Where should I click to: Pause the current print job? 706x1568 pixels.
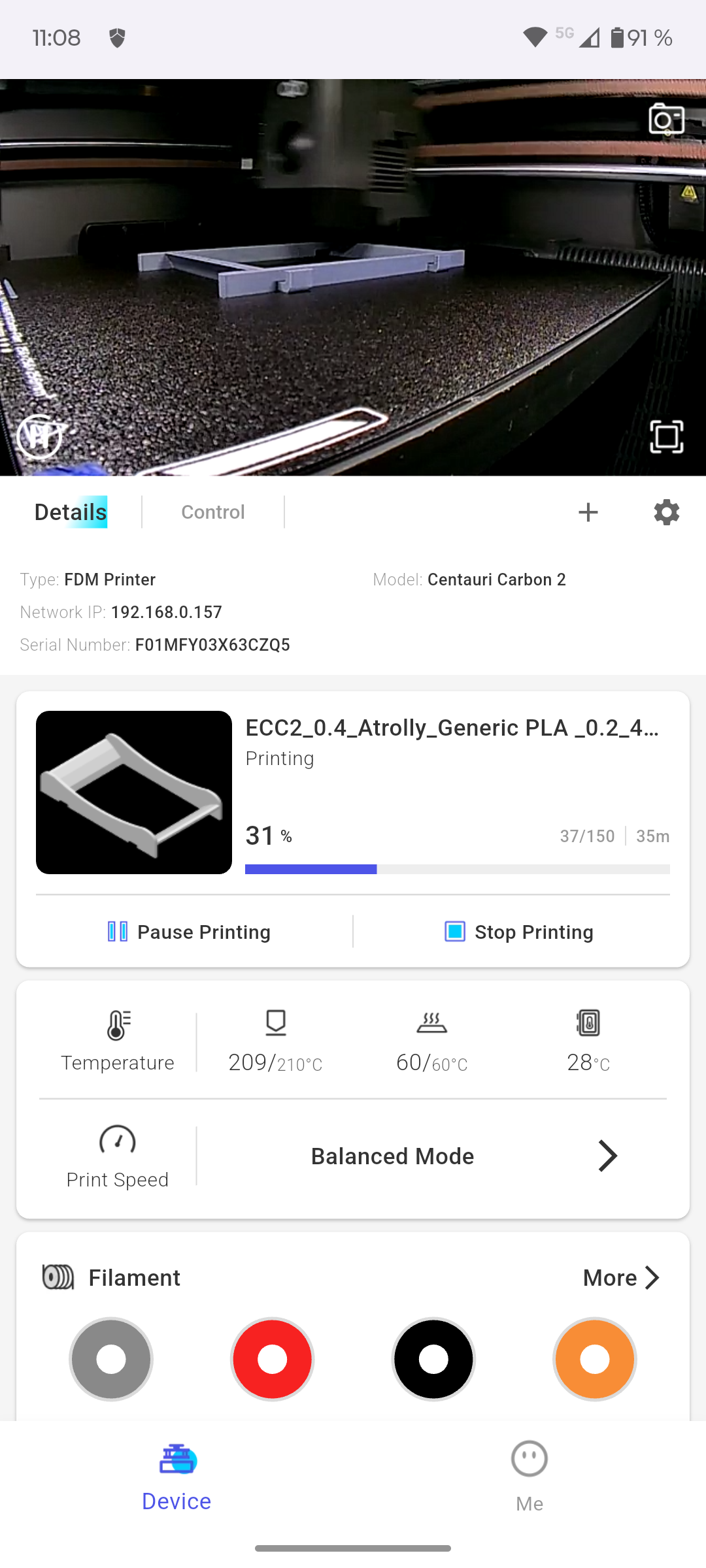point(189,932)
